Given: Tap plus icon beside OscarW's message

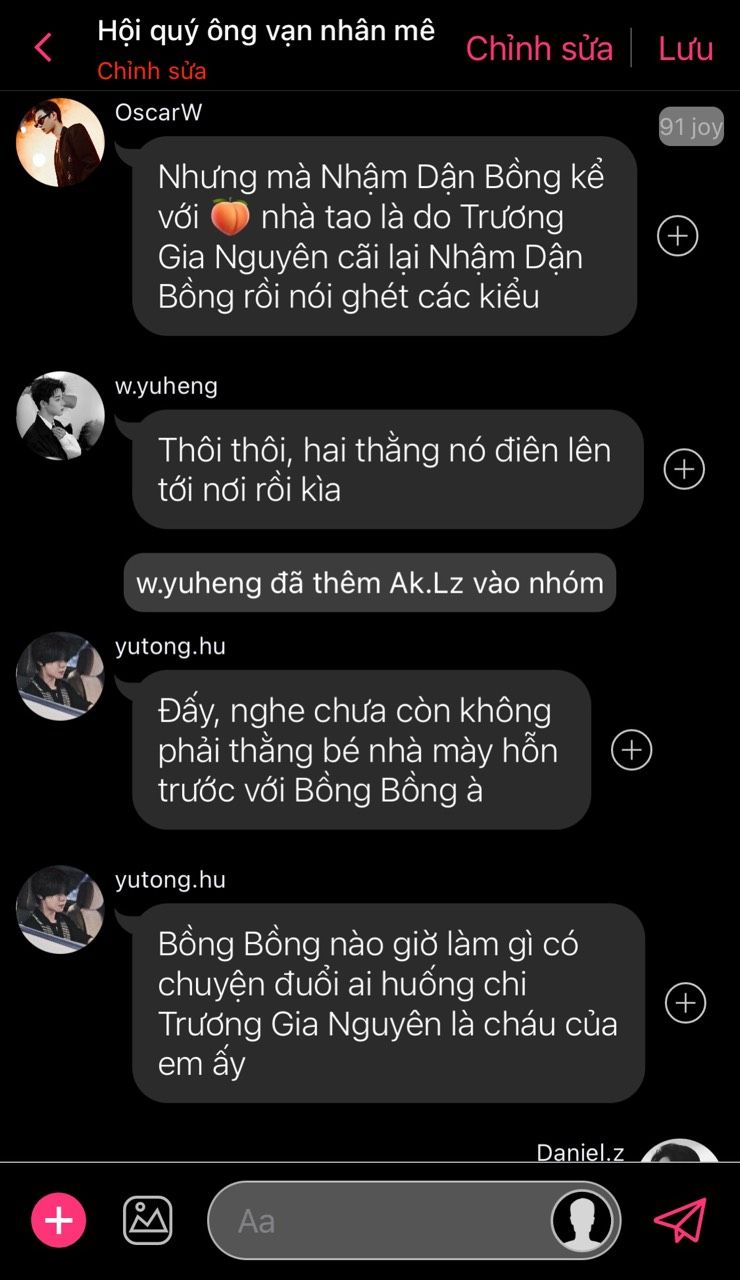Looking at the screenshot, I should pos(677,236).
